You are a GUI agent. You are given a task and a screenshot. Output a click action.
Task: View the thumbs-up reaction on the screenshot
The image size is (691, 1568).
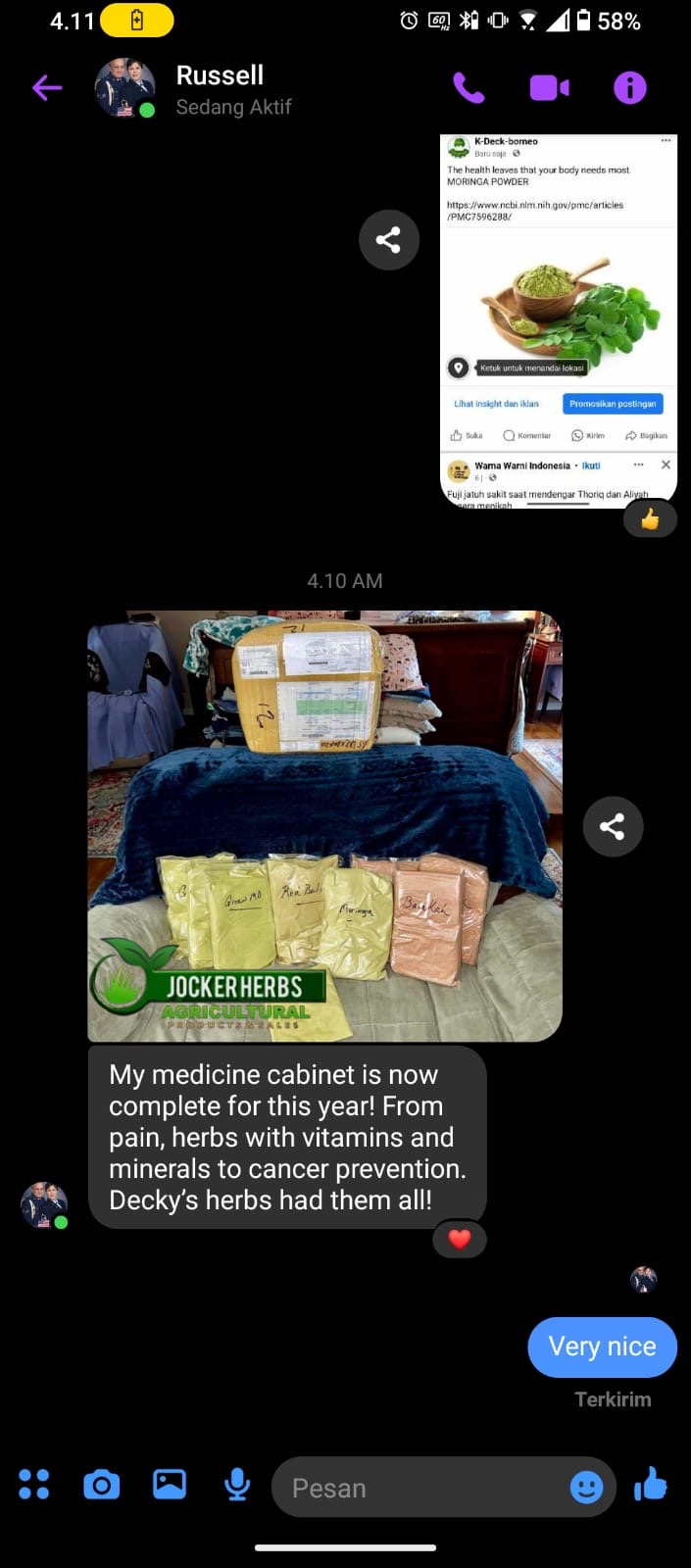tap(650, 519)
